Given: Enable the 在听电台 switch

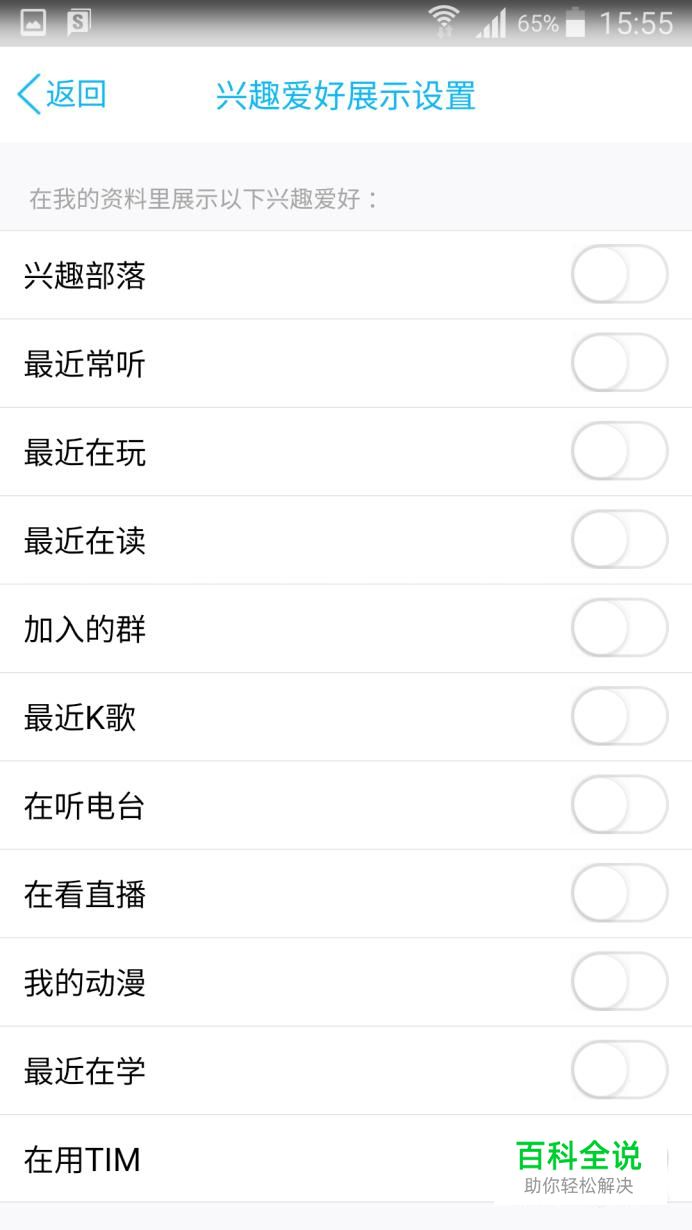Looking at the screenshot, I should tap(619, 805).
